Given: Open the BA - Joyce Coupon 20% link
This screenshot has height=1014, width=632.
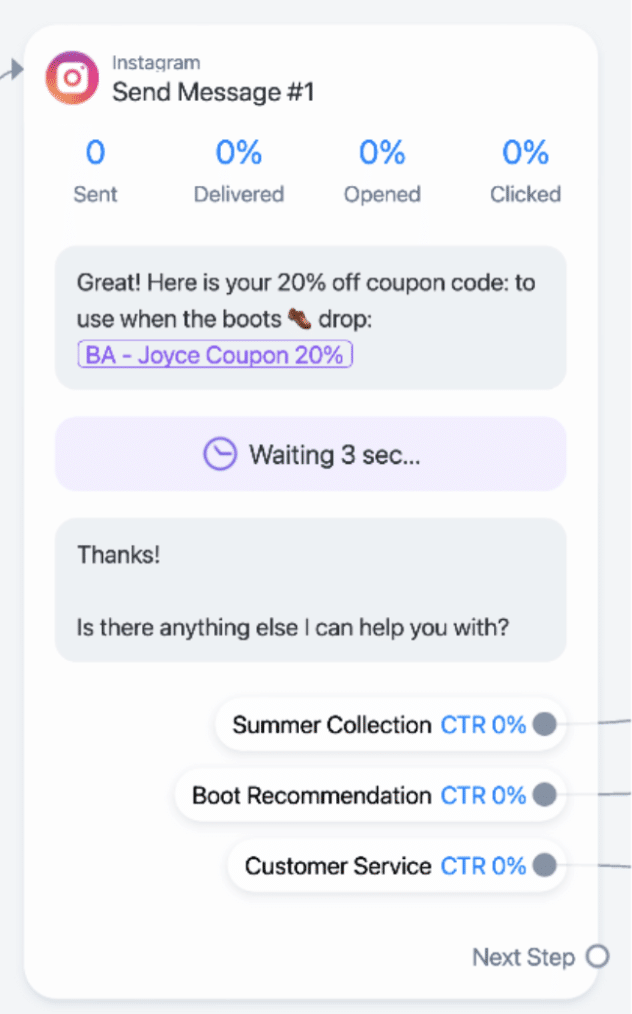Looking at the screenshot, I should coord(215,355).
